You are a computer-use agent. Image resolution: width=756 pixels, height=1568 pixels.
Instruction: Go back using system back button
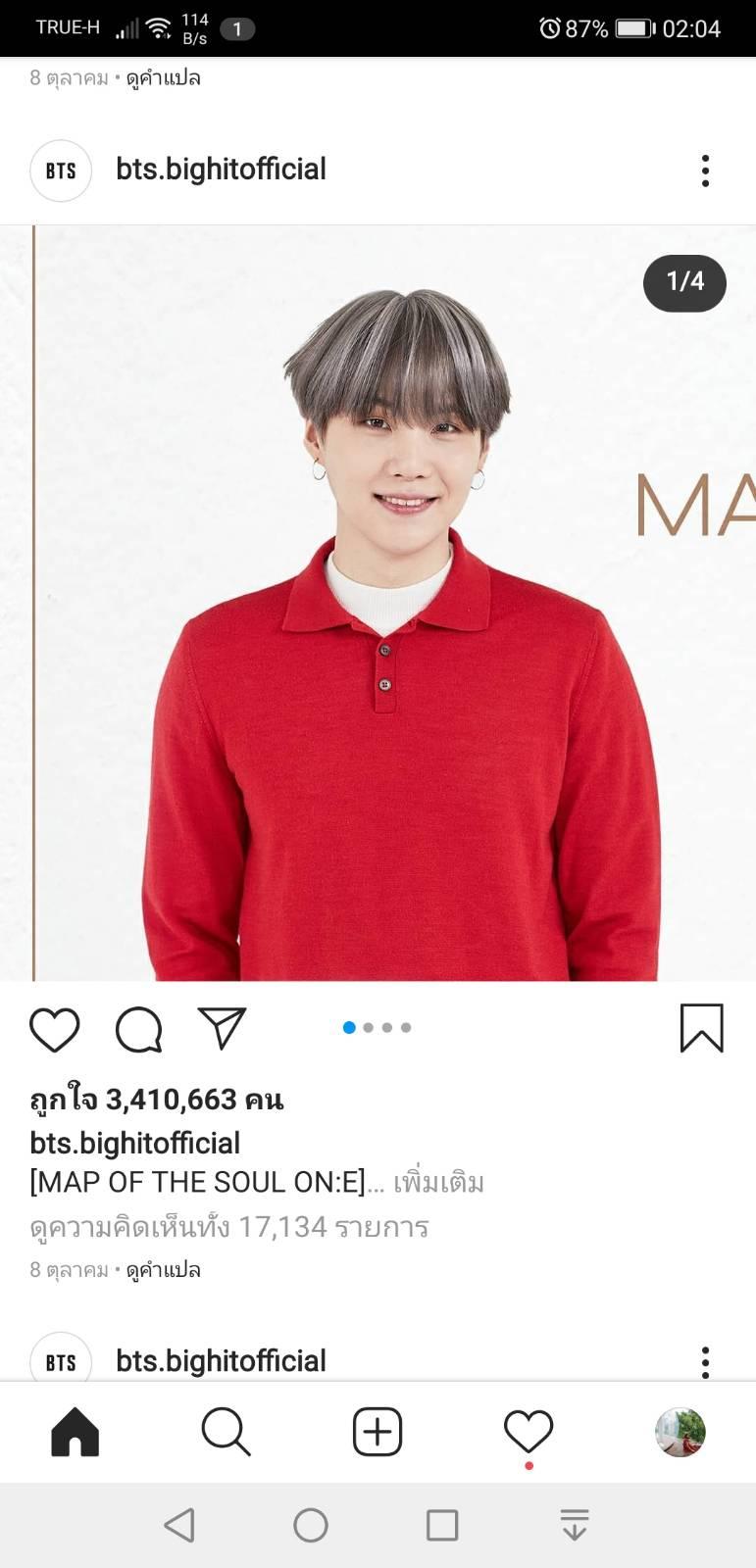[179, 1525]
